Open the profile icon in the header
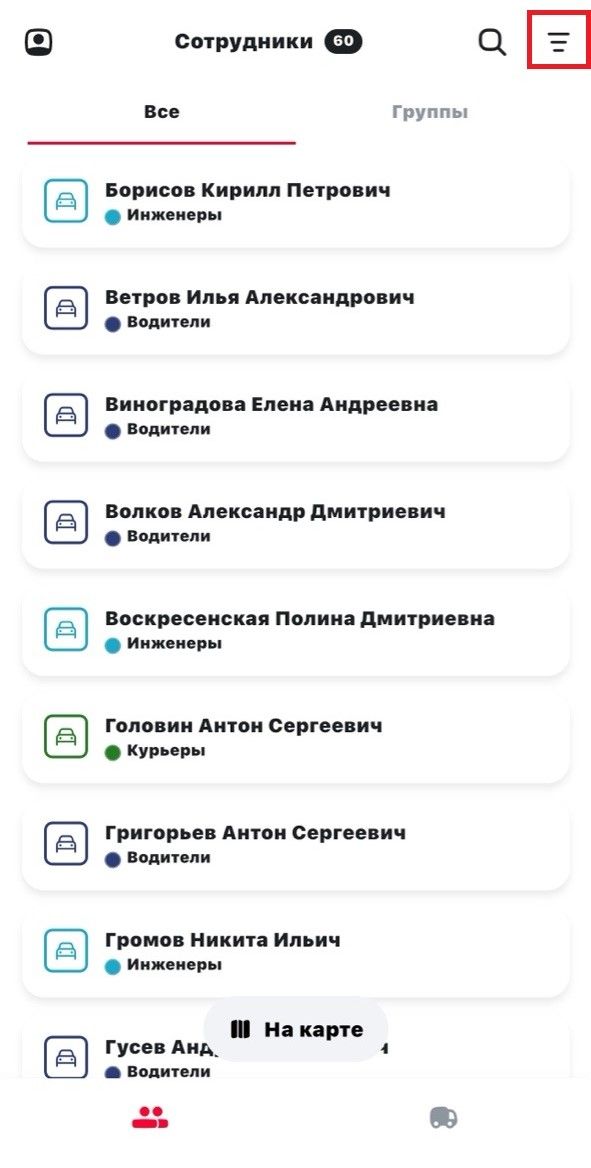The width and height of the screenshot is (591, 1168). (39, 42)
